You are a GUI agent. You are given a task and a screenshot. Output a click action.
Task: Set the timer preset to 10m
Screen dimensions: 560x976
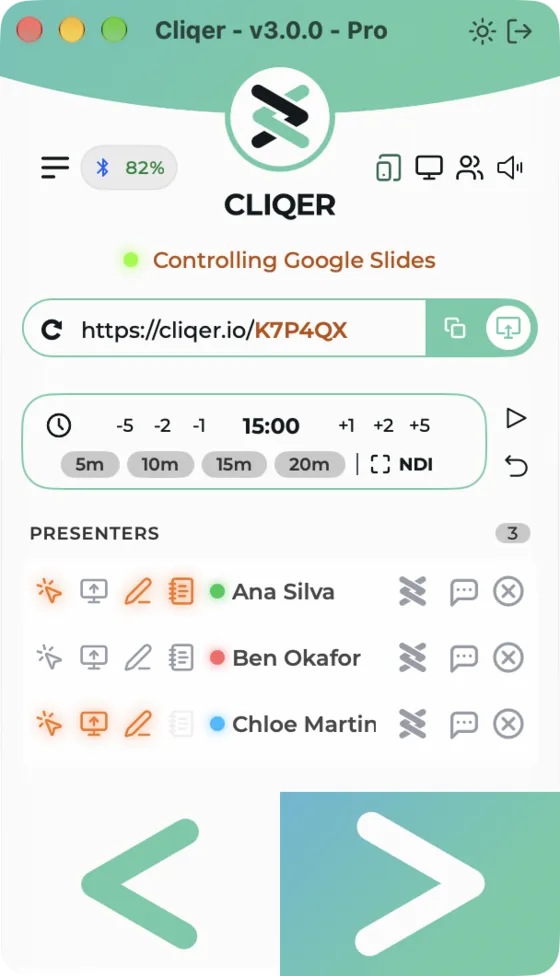click(x=160, y=464)
